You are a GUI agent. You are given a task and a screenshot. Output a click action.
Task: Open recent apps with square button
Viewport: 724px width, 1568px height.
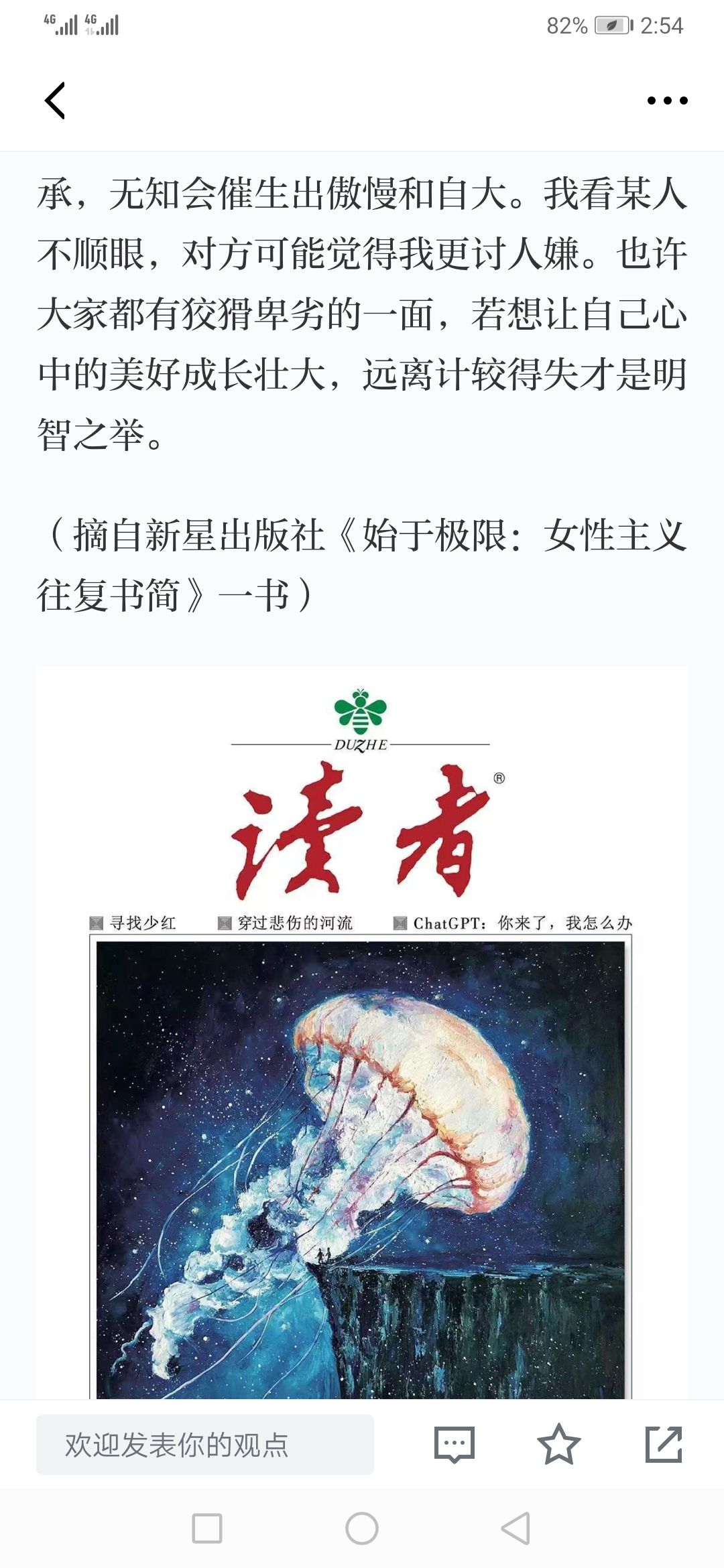pyautogui.click(x=207, y=1528)
